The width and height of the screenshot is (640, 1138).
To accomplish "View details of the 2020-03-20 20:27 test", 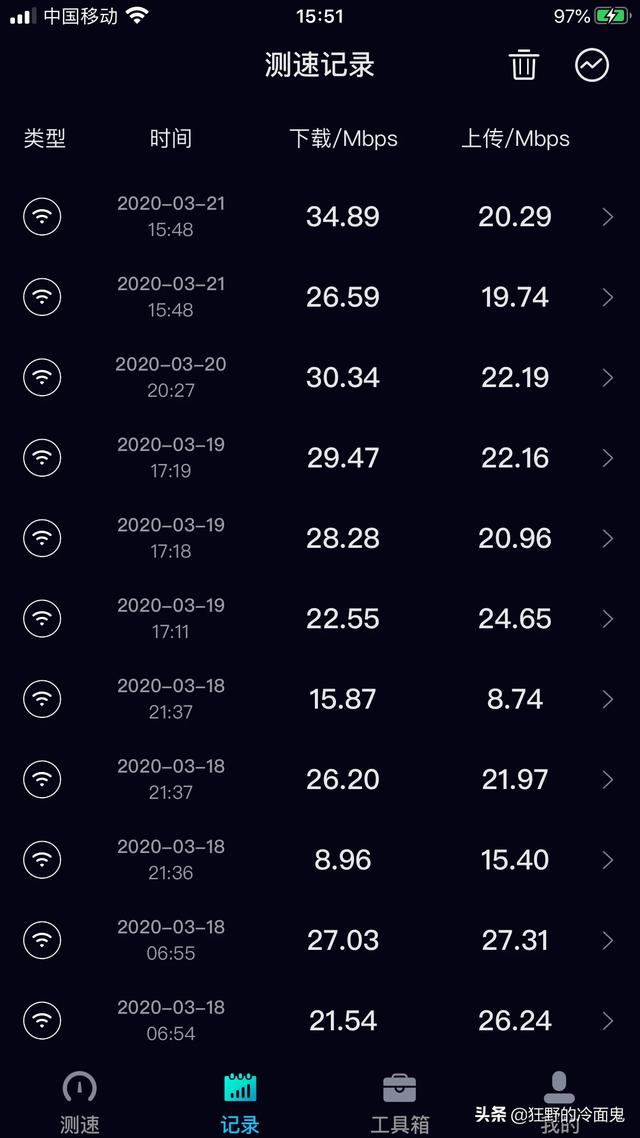I will [320, 377].
